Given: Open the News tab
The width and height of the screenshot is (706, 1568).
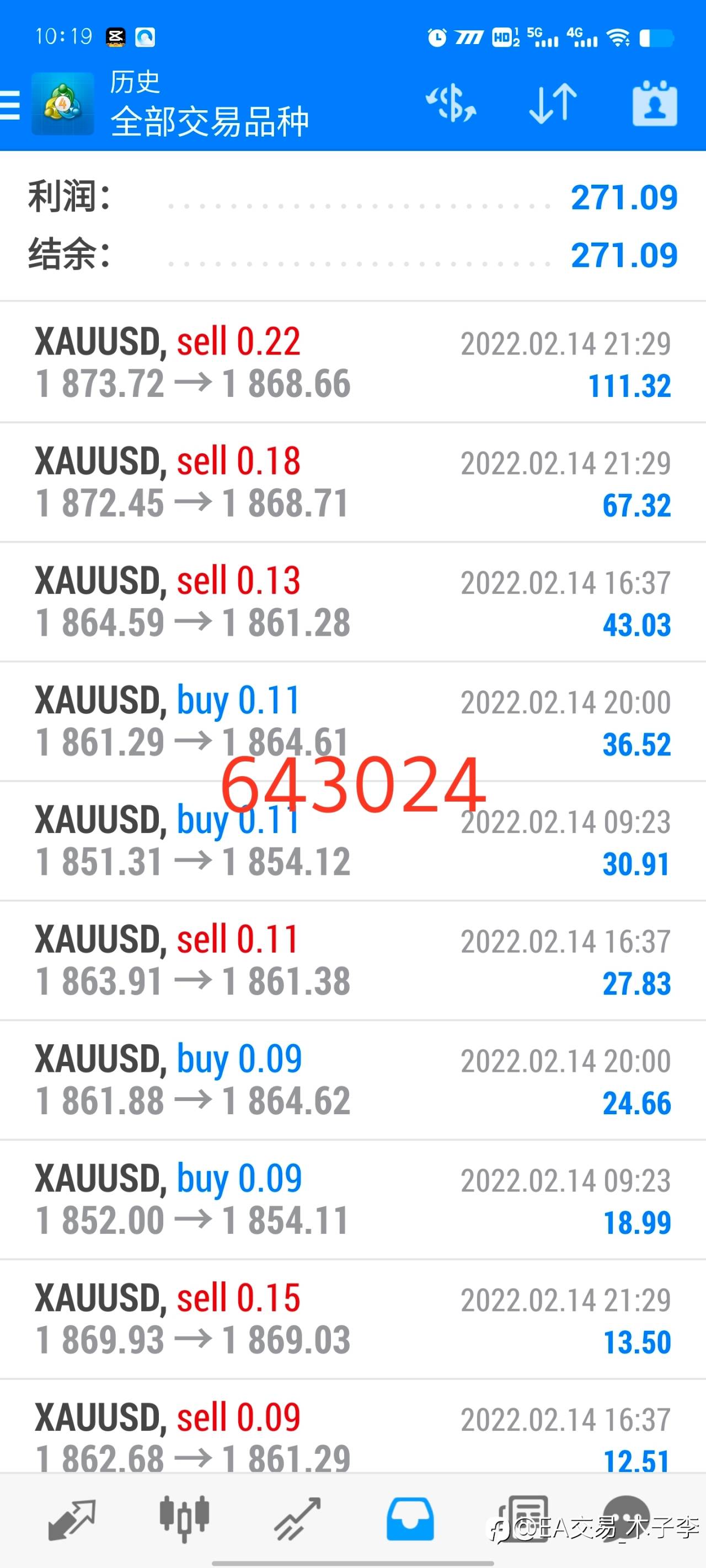Looking at the screenshot, I should (523, 1519).
